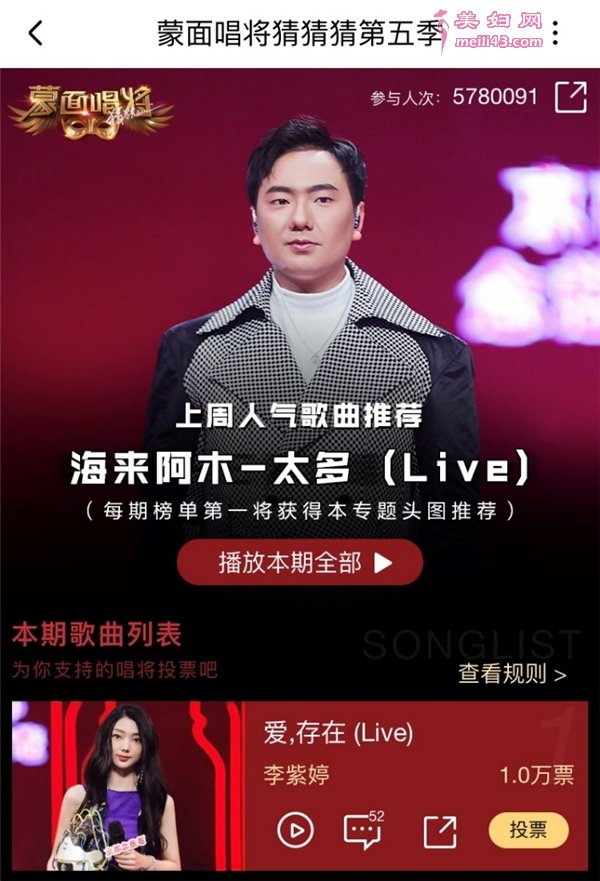Vote for 李紫婷 with 投票 button
600x881 pixels.
pos(528,830)
